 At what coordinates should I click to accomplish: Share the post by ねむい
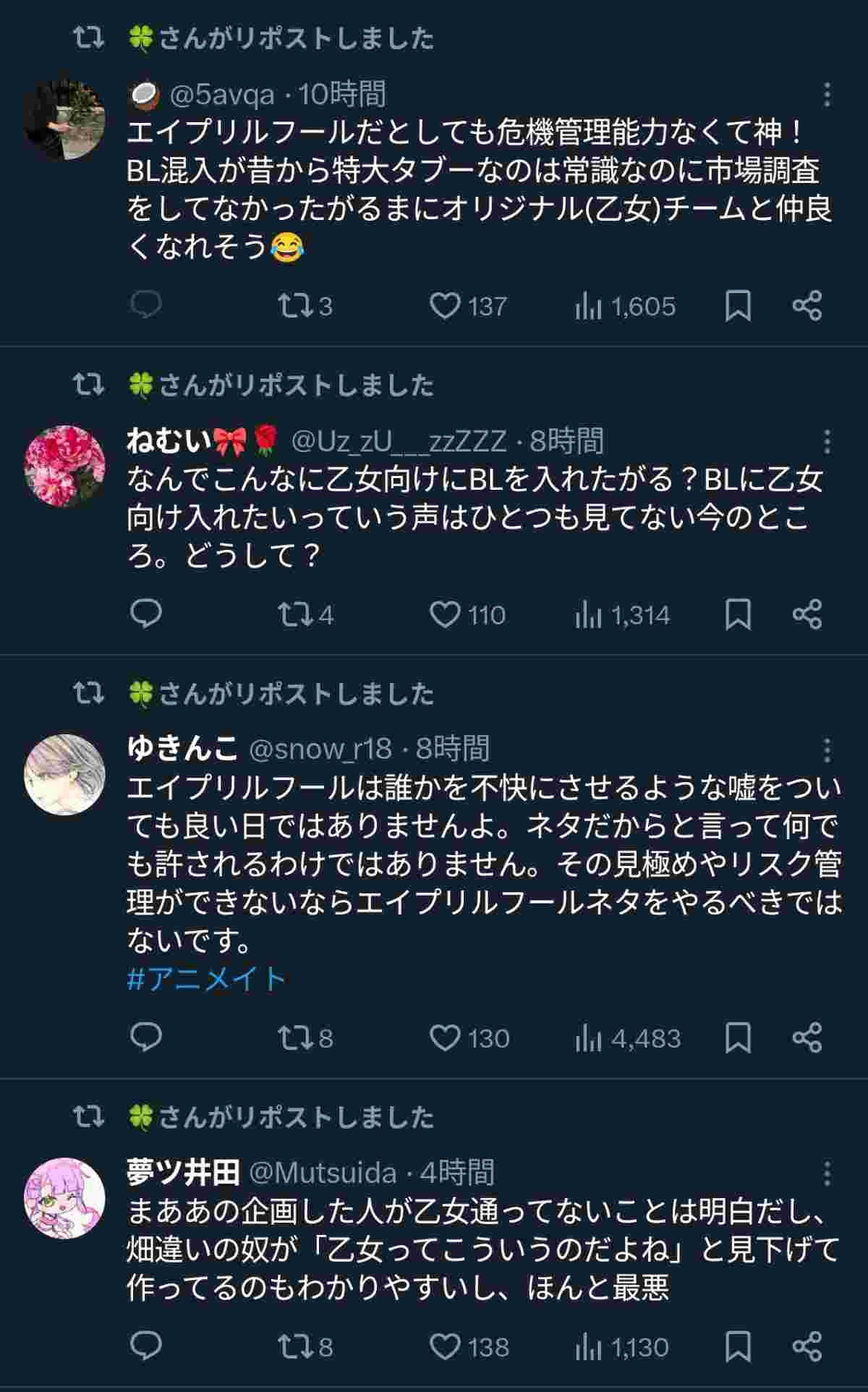coord(807,615)
